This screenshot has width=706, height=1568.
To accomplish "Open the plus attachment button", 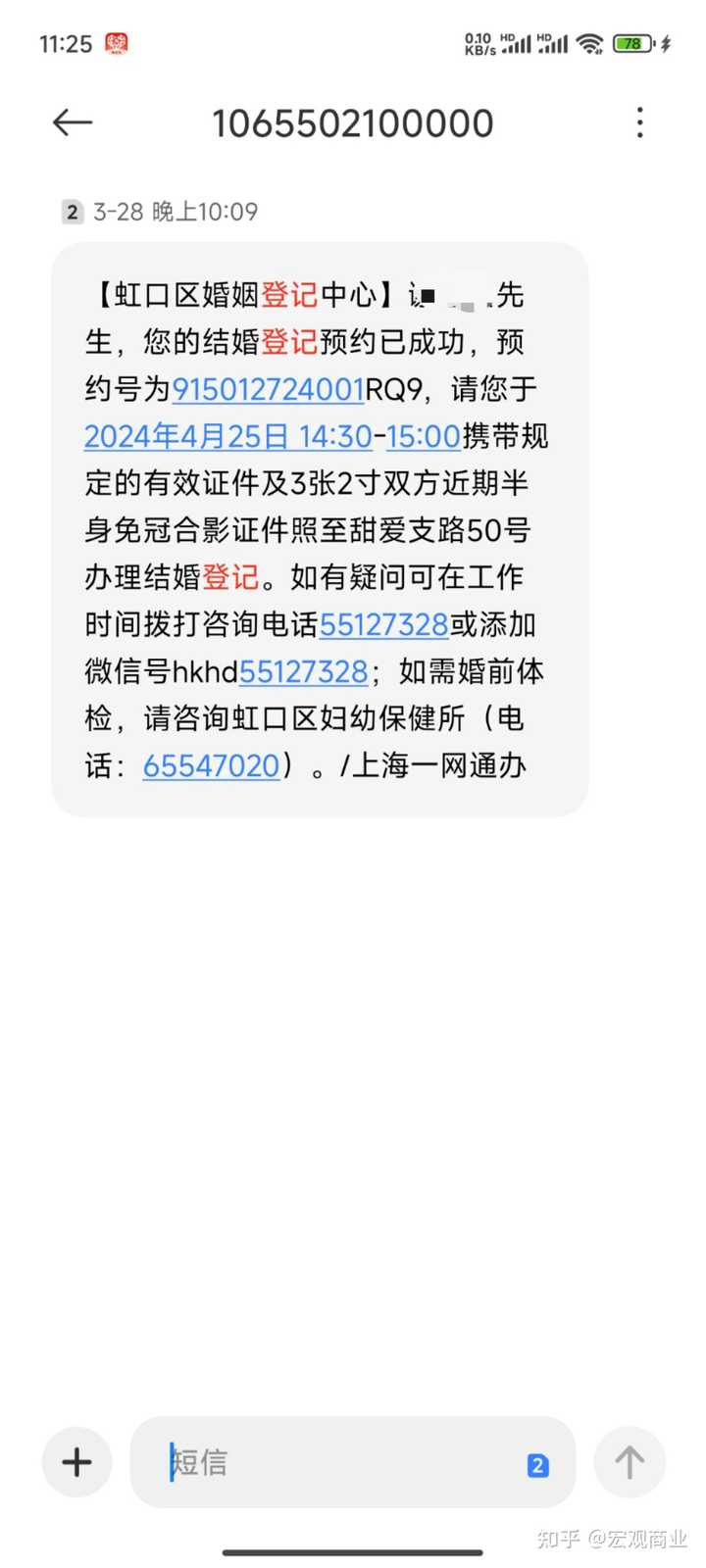I will [x=76, y=1462].
